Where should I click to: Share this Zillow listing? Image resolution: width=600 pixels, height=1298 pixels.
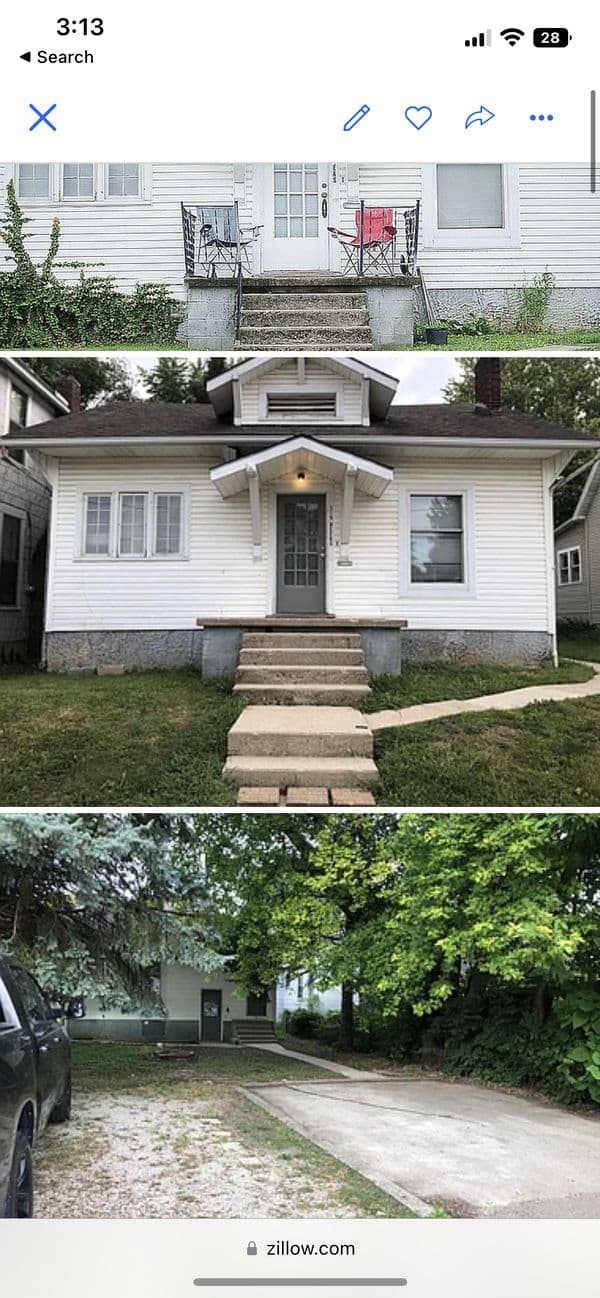click(480, 118)
